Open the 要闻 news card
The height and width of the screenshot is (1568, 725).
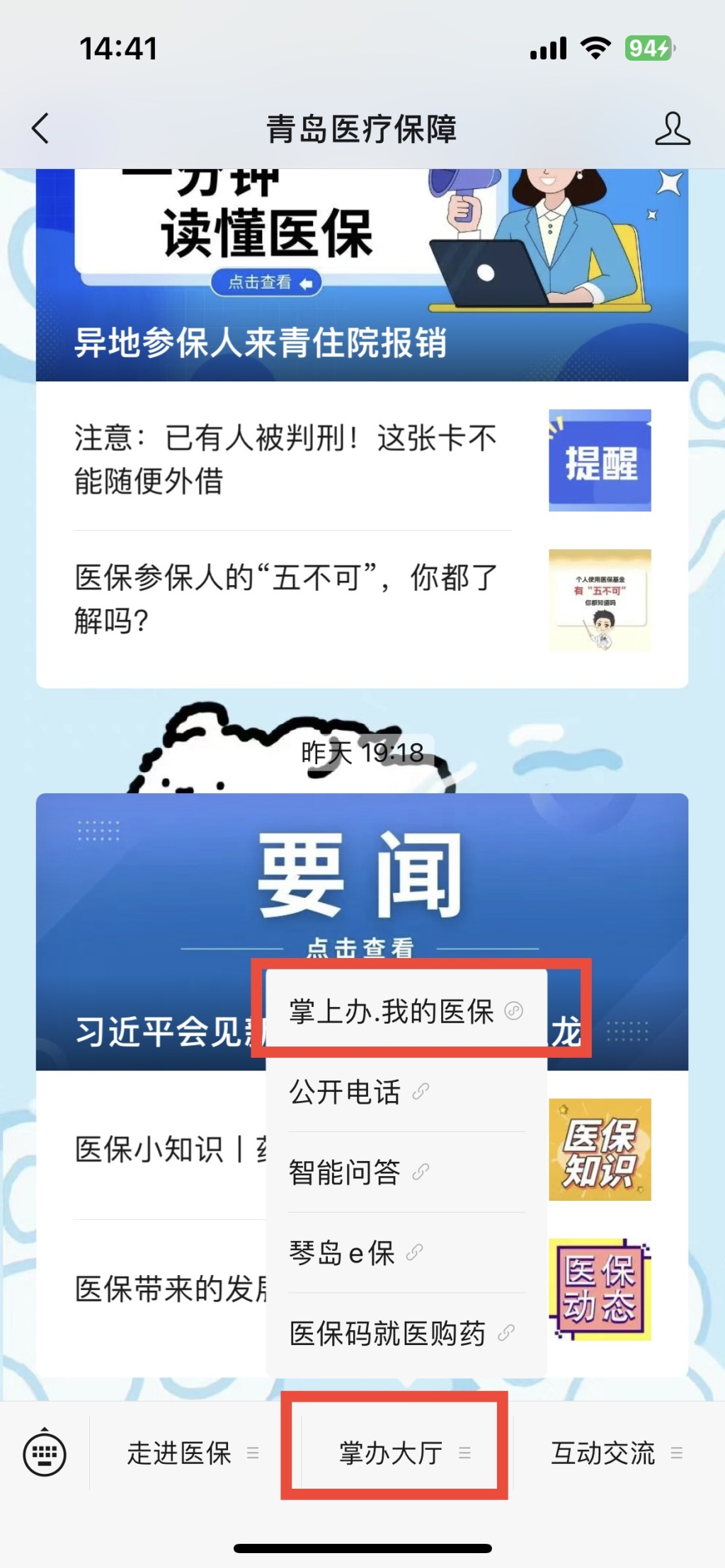[361, 884]
